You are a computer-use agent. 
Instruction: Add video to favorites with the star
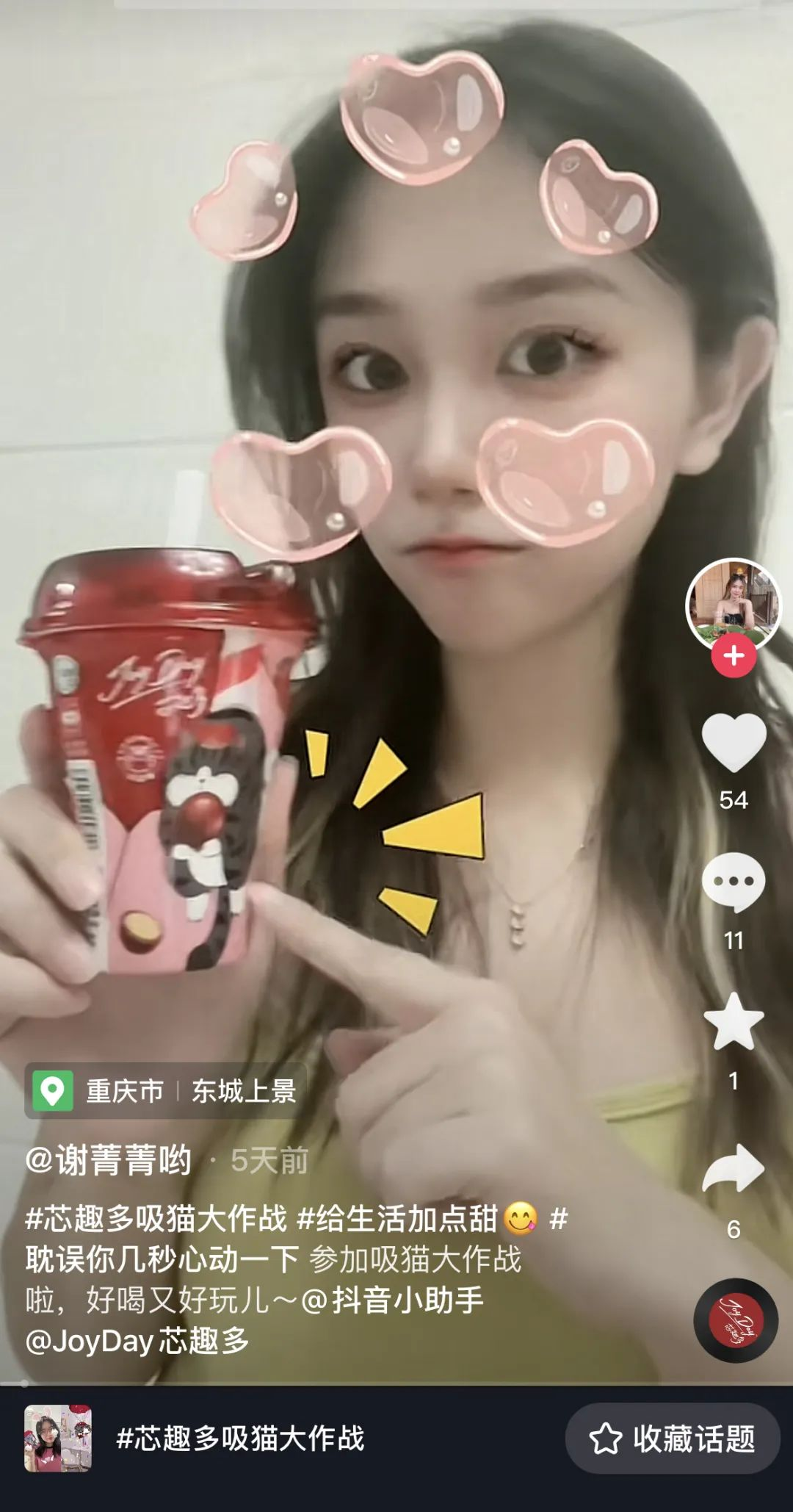tap(734, 1022)
